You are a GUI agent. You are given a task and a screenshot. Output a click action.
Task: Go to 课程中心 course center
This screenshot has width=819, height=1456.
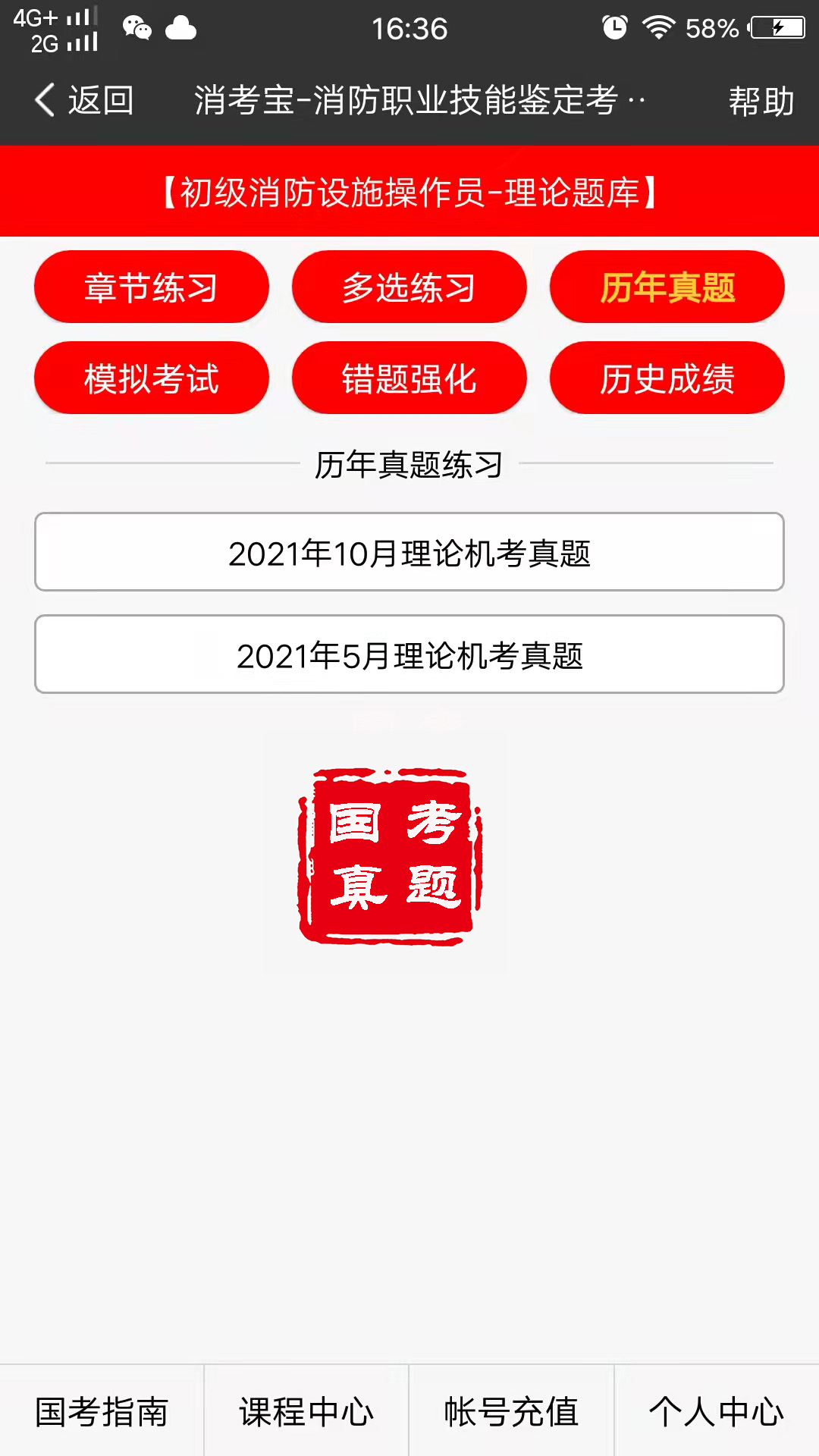pyautogui.click(x=306, y=1412)
